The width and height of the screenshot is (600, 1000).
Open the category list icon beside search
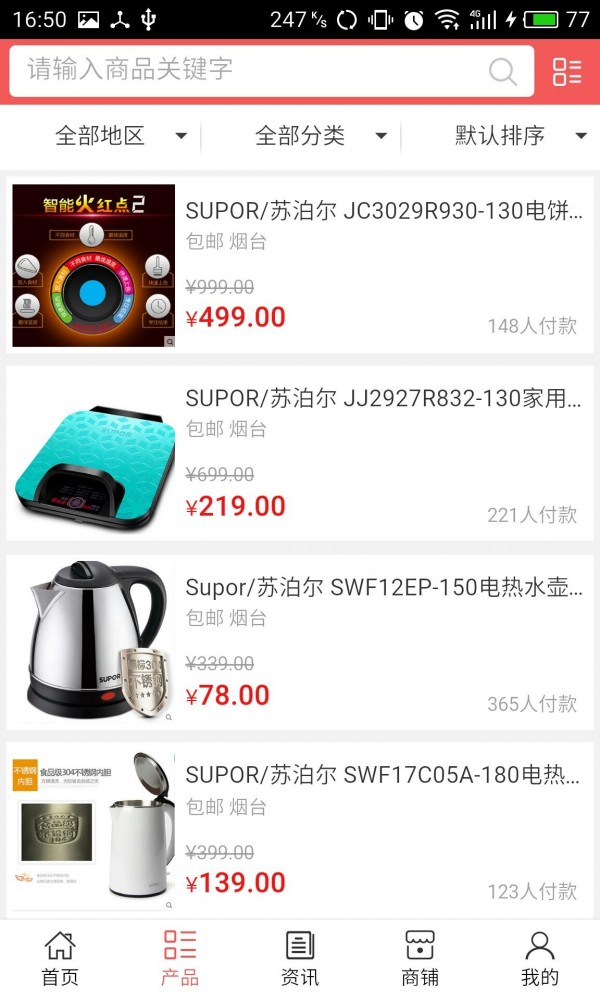click(567, 71)
